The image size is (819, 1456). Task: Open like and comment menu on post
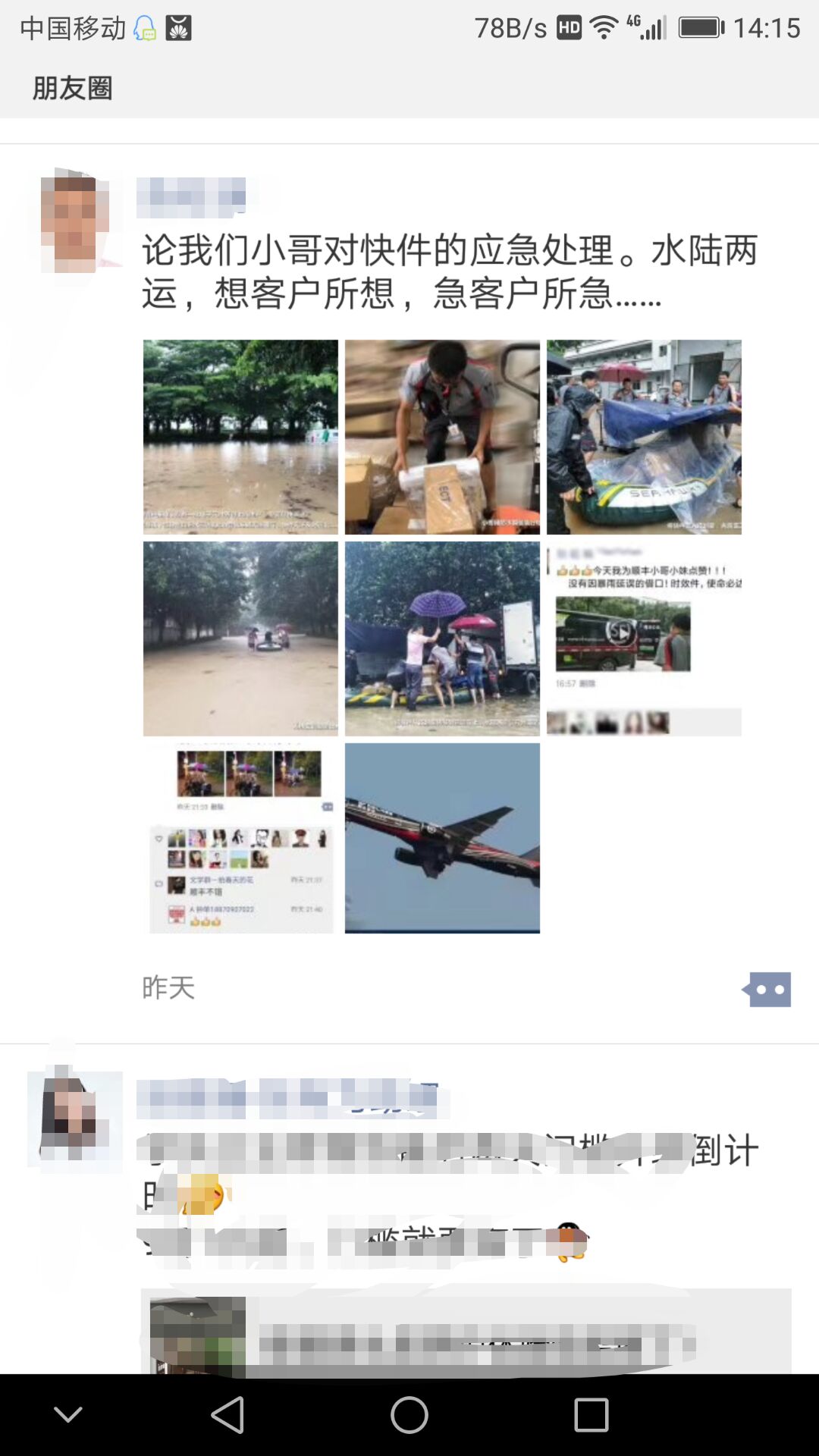(767, 990)
